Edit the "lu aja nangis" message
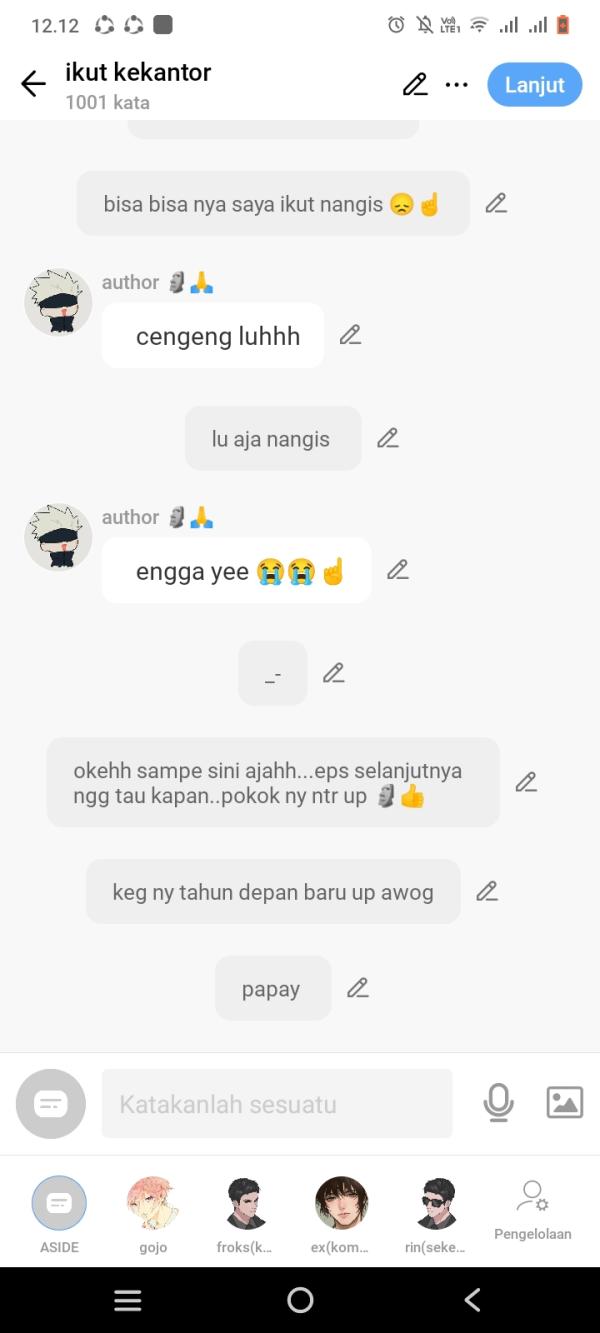The width and height of the screenshot is (600, 1333). 388,438
